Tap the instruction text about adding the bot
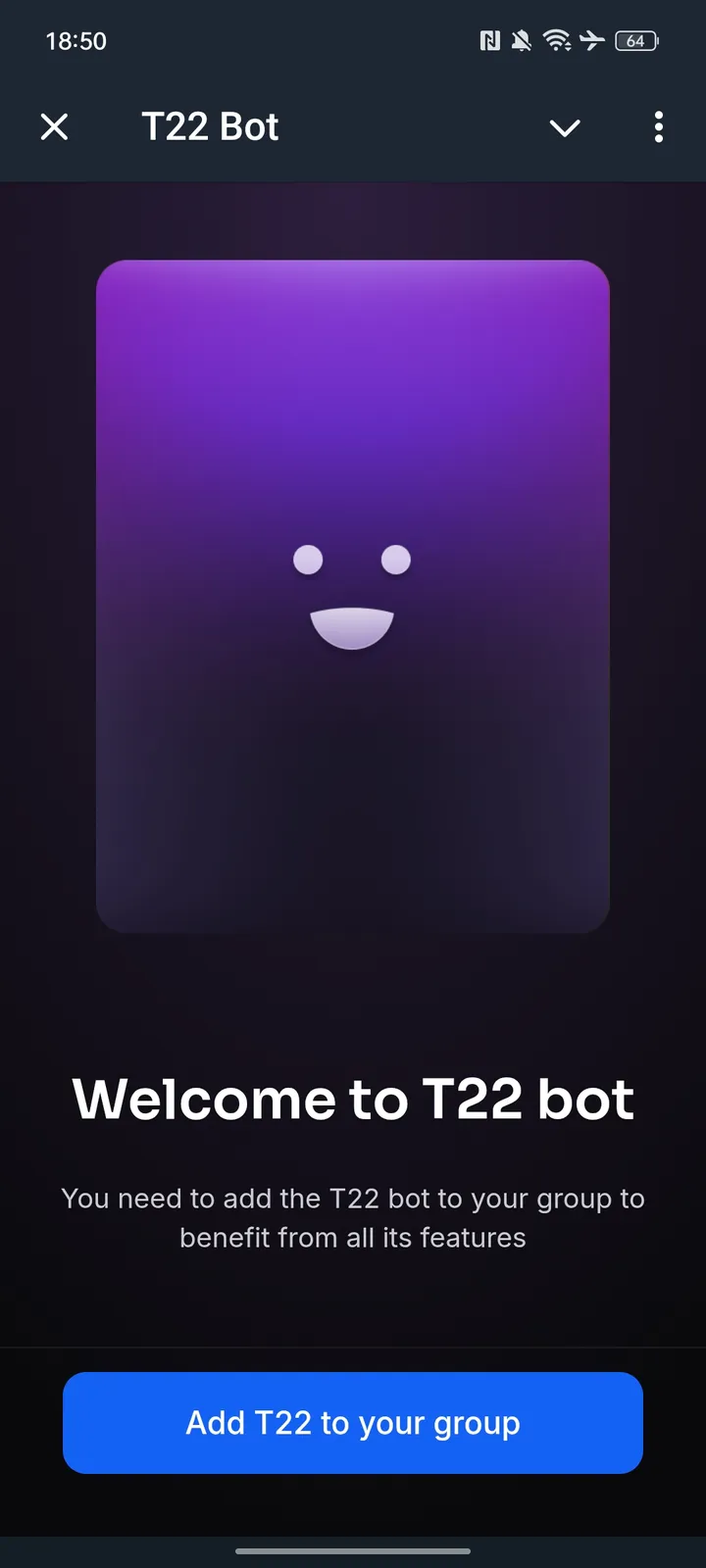 [x=353, y=1217]
